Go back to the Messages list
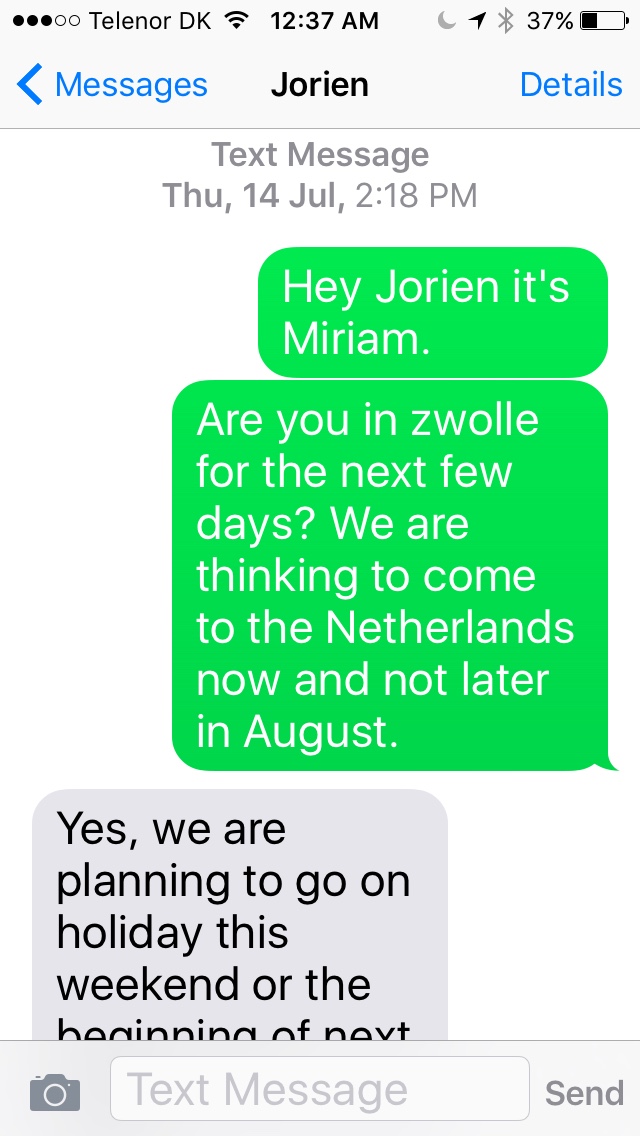 coord(112,85)
